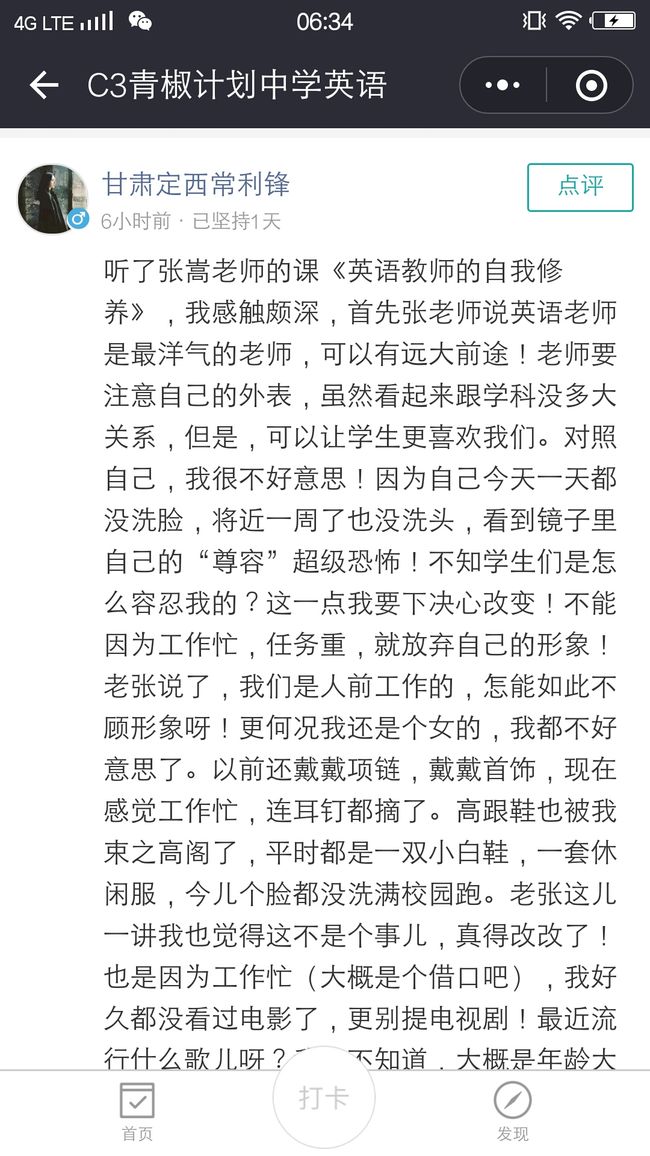Open 甘肃定西常利锋's profile avatar

tap(52, 198)
